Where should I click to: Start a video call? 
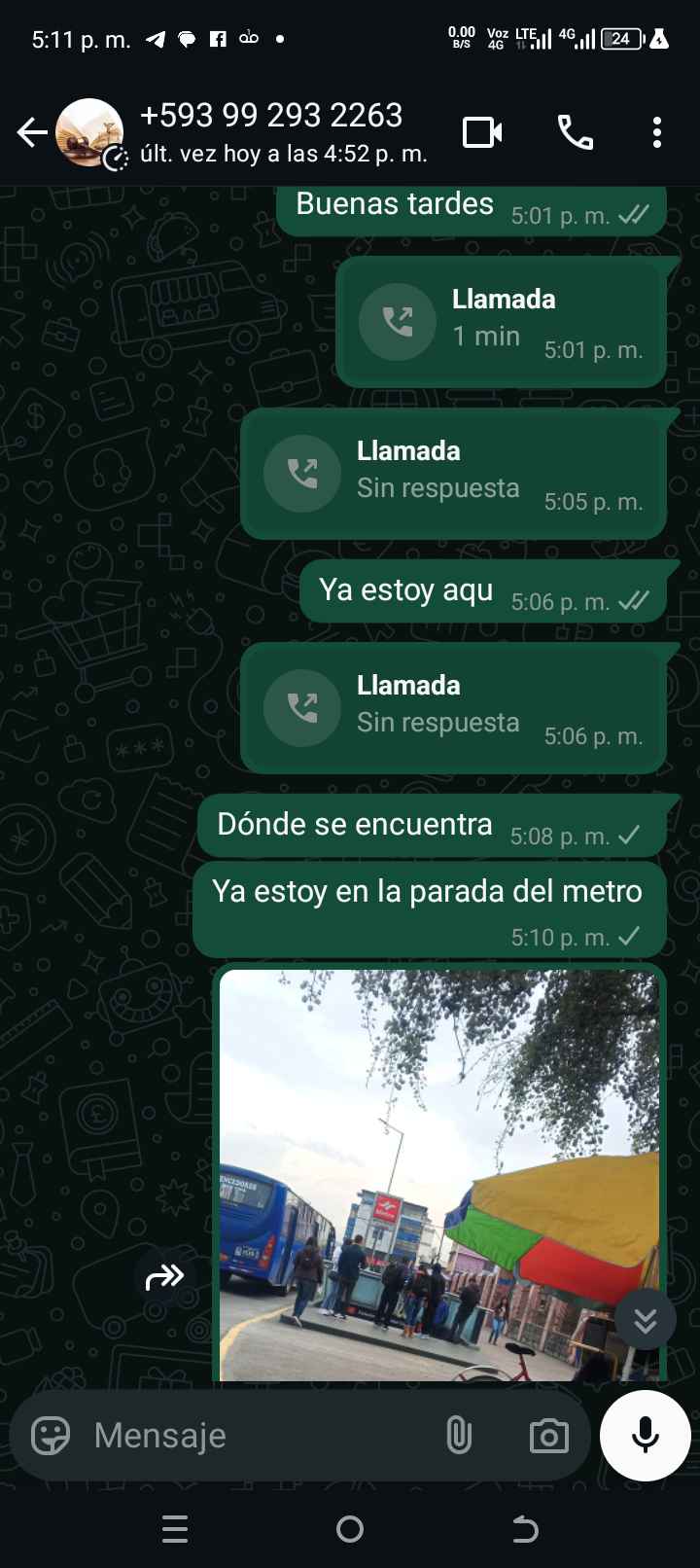click(x=482, y=132)
